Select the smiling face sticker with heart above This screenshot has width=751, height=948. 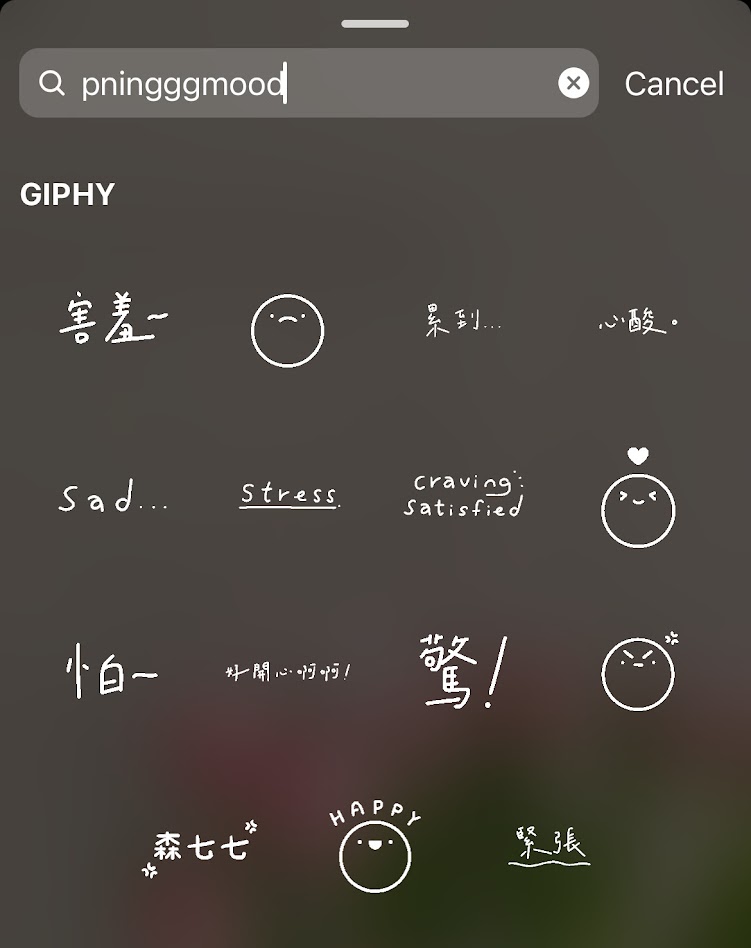coord(638,505)
